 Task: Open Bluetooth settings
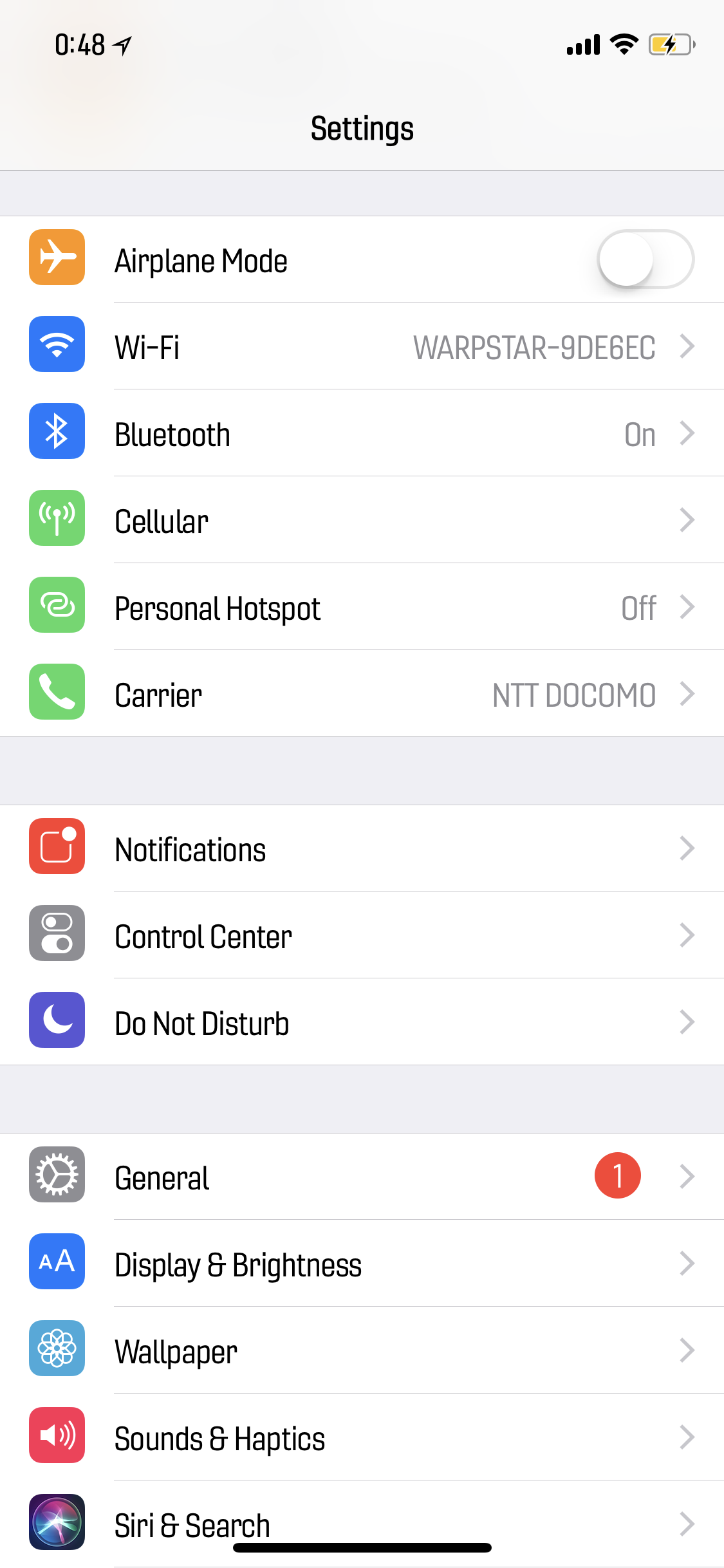(362, 434)
